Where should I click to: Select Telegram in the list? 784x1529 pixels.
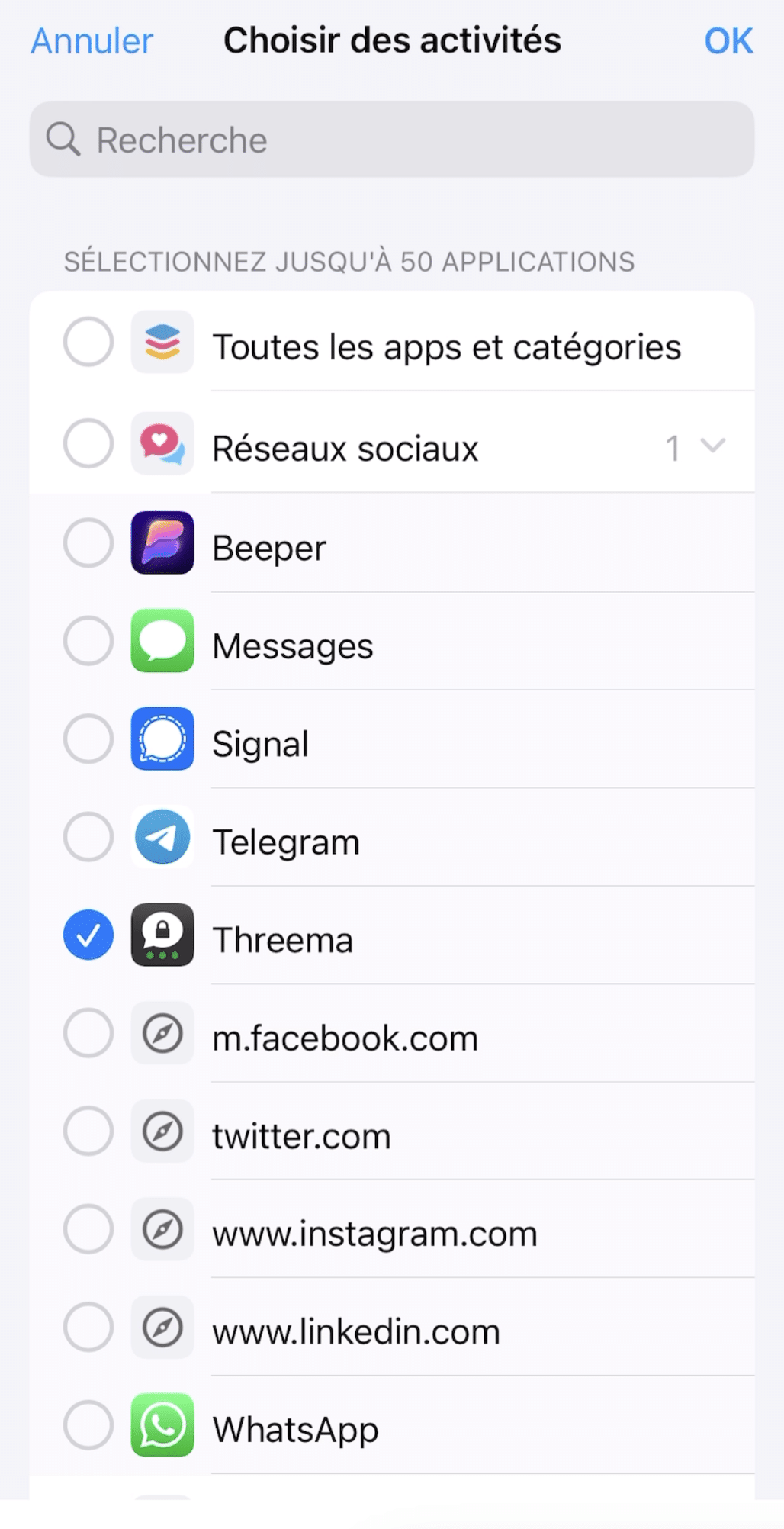click(88, 837)
